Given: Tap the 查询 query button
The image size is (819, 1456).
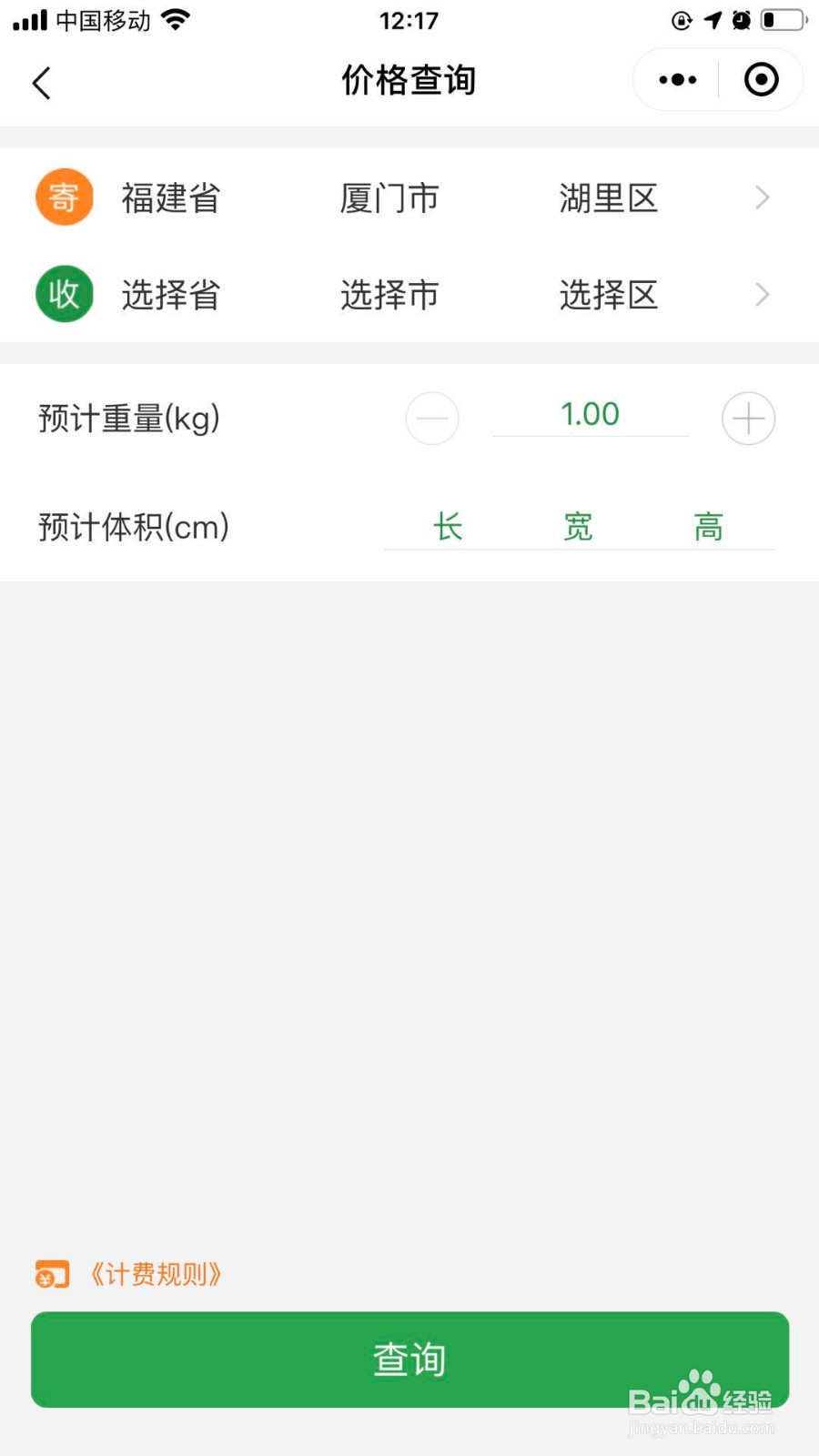Looking at the screenshot, I should [x=409, y=1359].
